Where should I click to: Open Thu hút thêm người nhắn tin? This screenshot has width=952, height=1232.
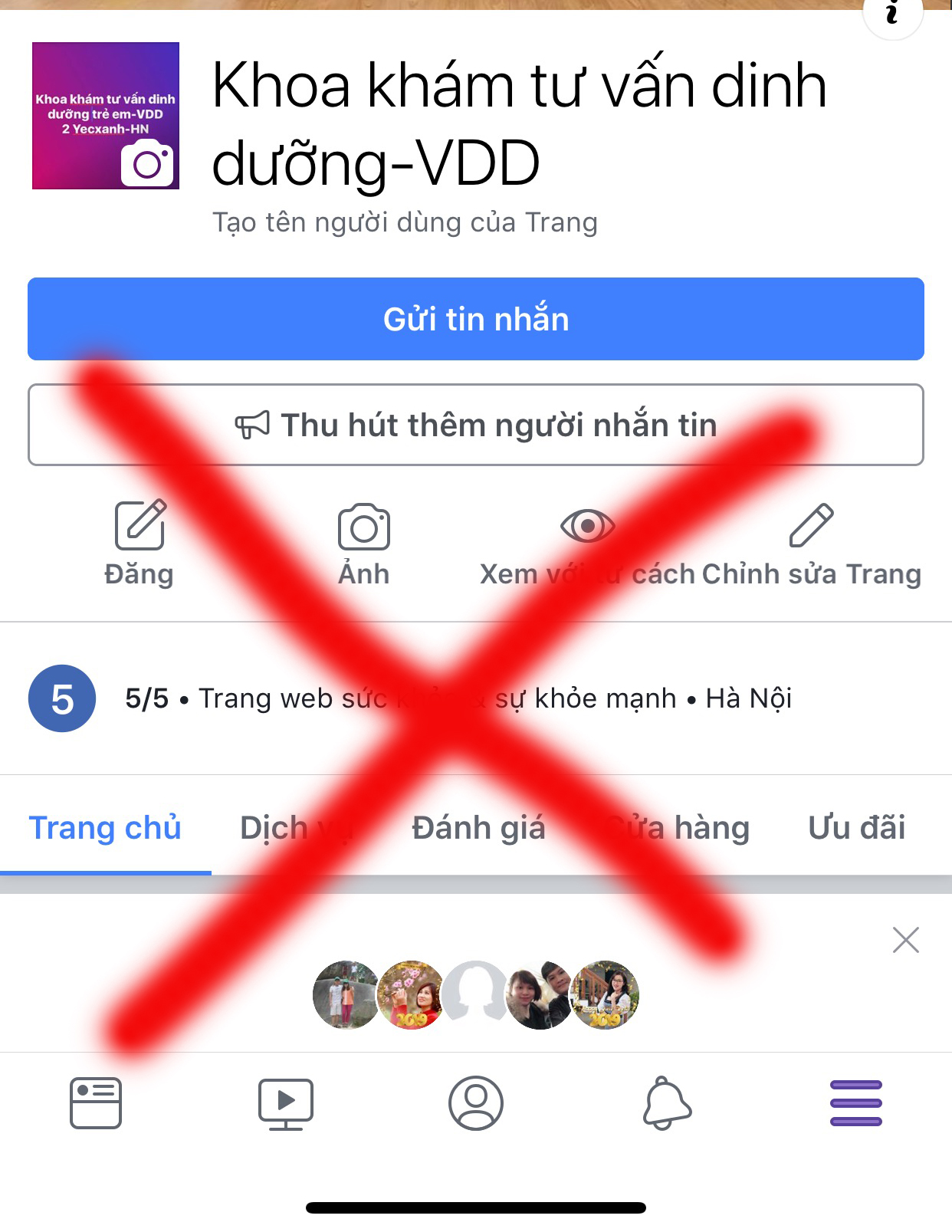click(x=475, y=425)
